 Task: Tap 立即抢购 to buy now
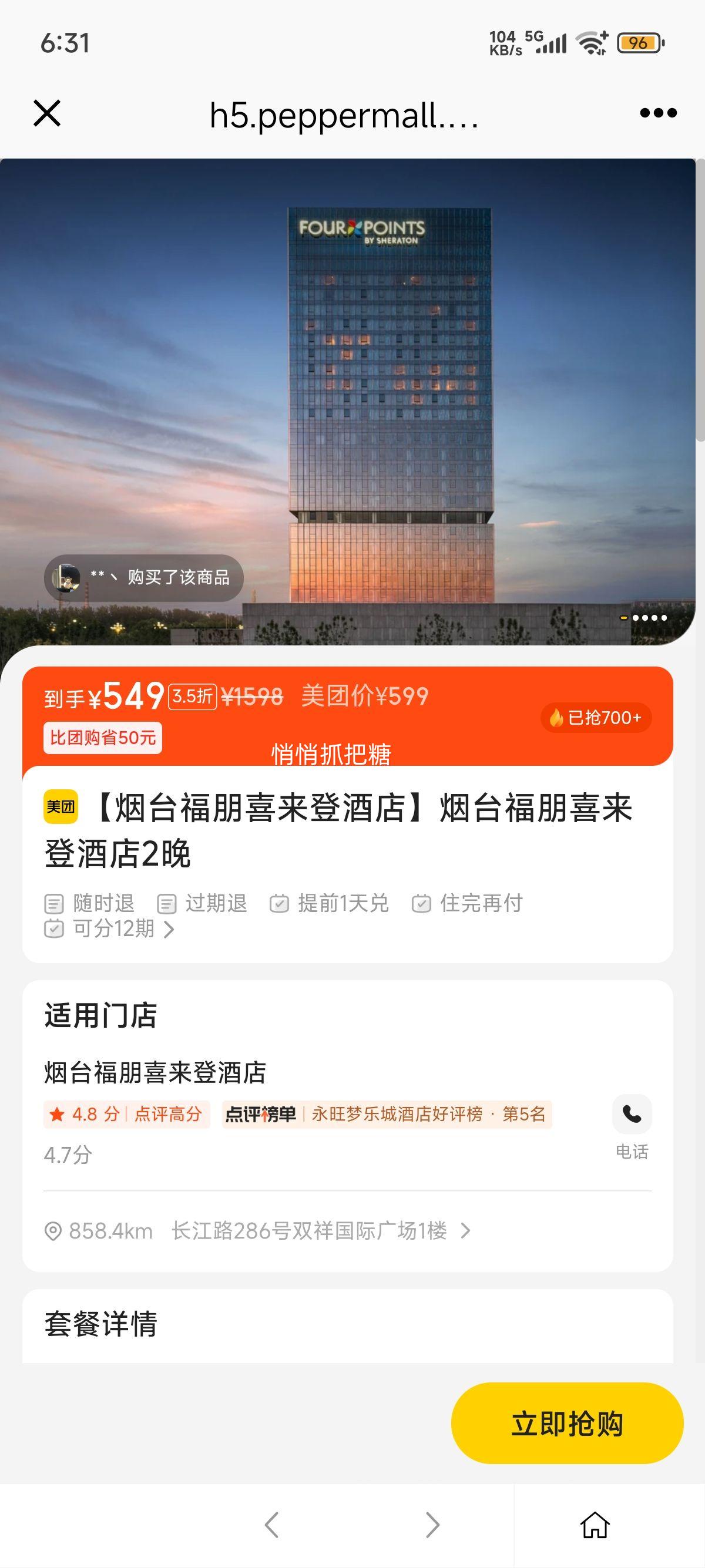click(567, 1424)
